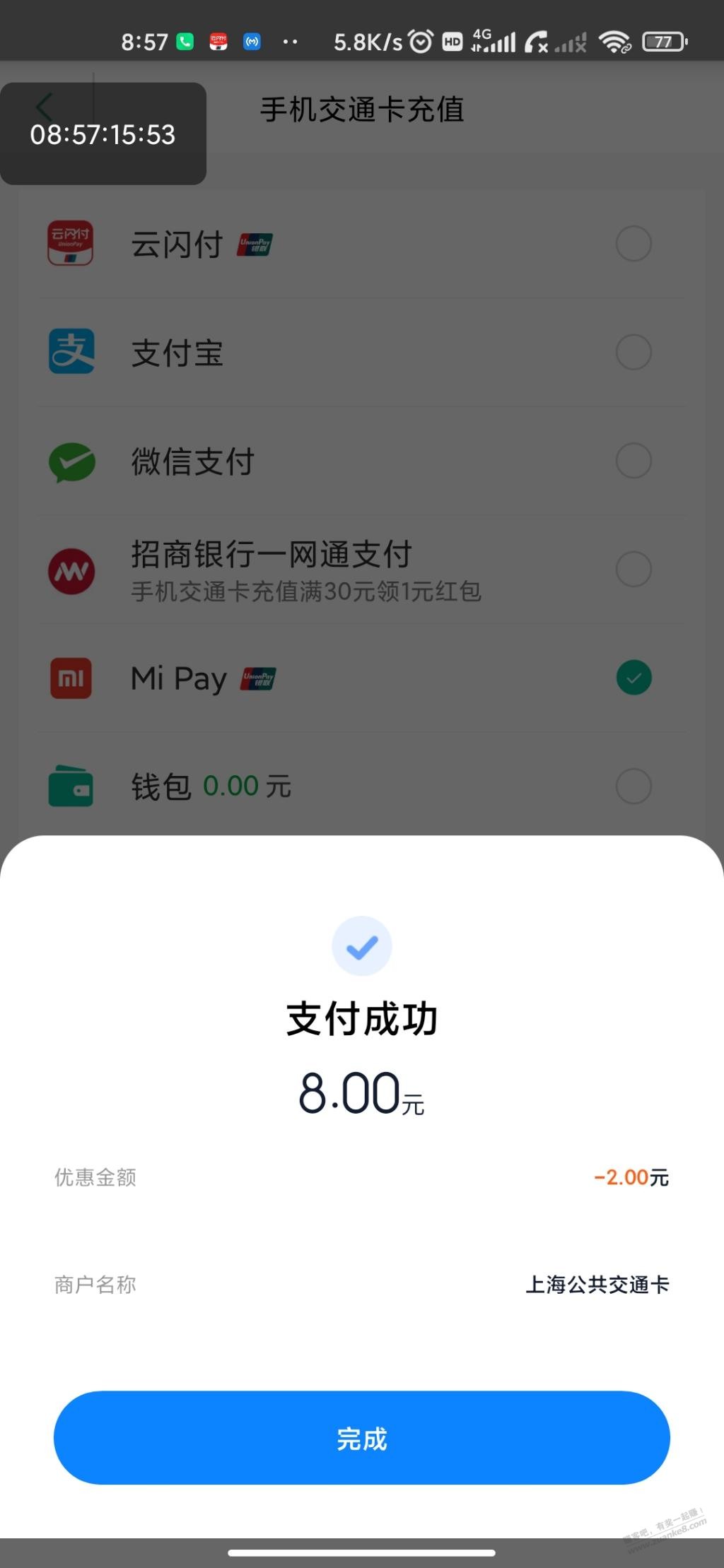Select Mi Pay payment method

[x=362, y=678]
